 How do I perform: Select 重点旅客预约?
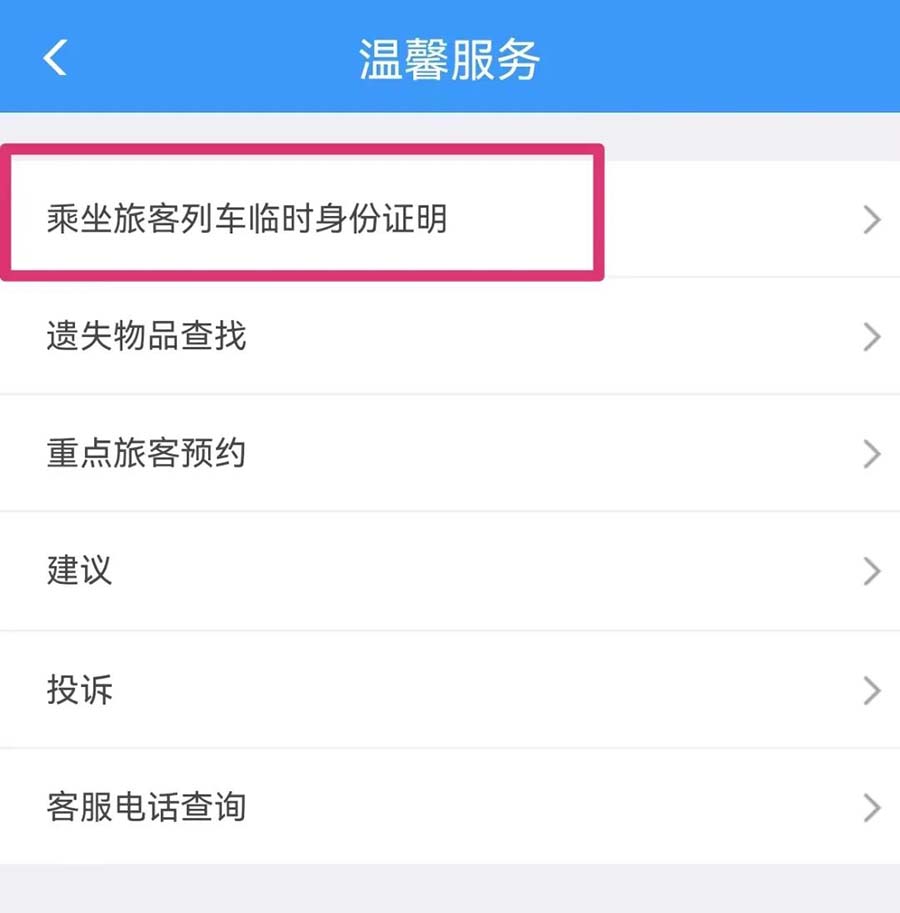(147, 454)
